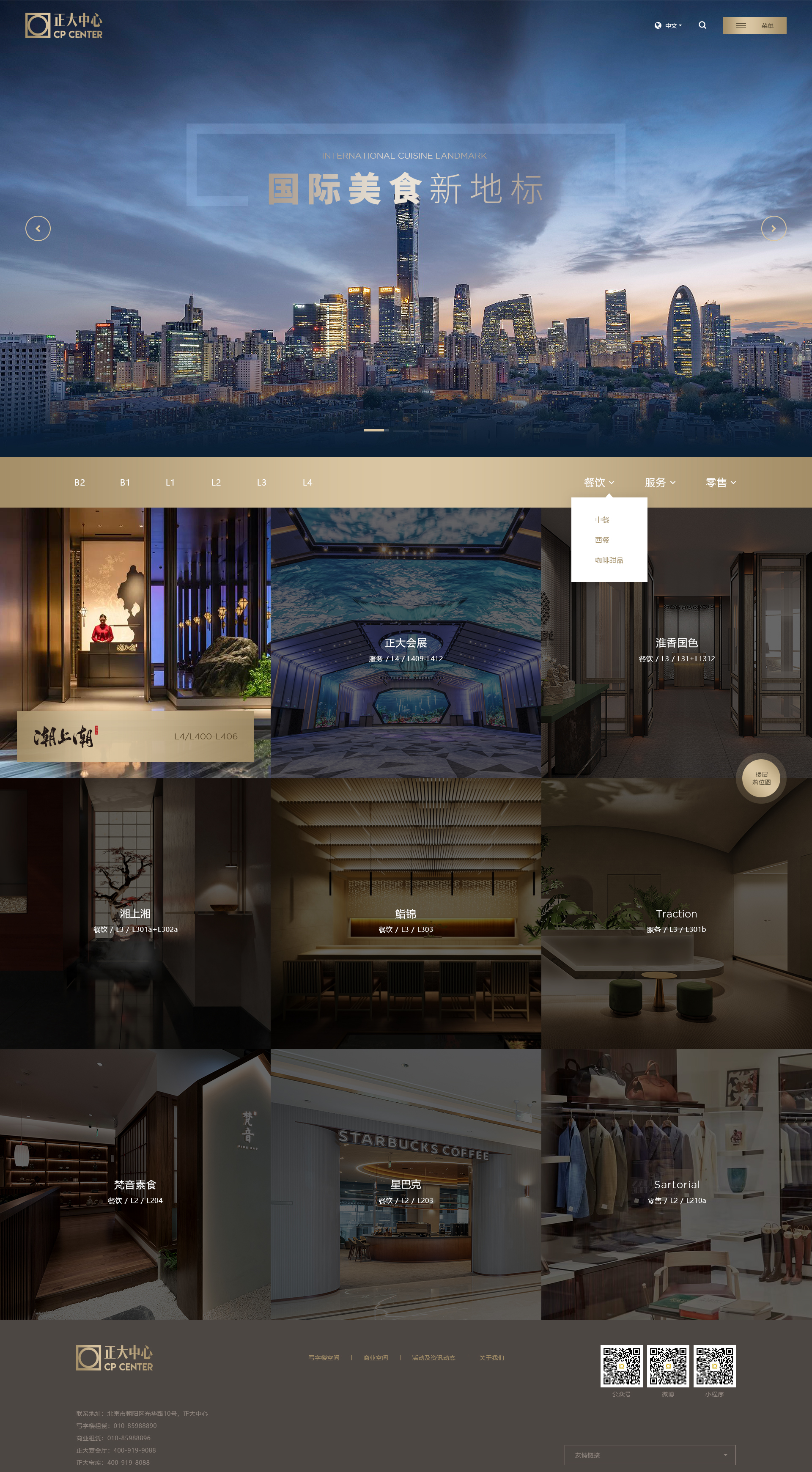Visit the 写字楼空间 footer link
Screen dimensions: 812x1472
click(324, 1358)
